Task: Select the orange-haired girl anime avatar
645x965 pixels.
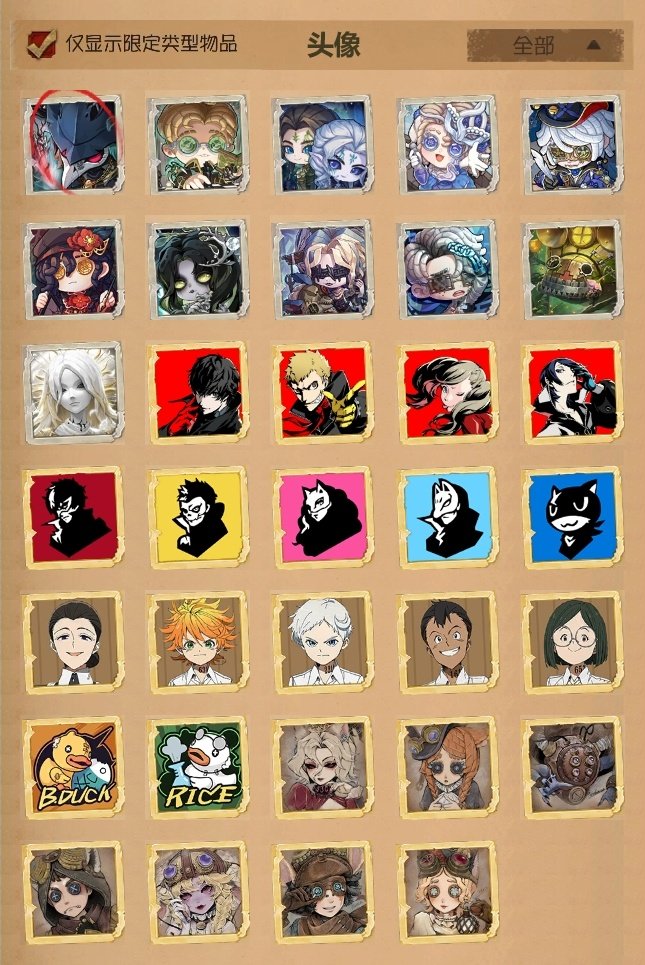Action: point(197,641)
